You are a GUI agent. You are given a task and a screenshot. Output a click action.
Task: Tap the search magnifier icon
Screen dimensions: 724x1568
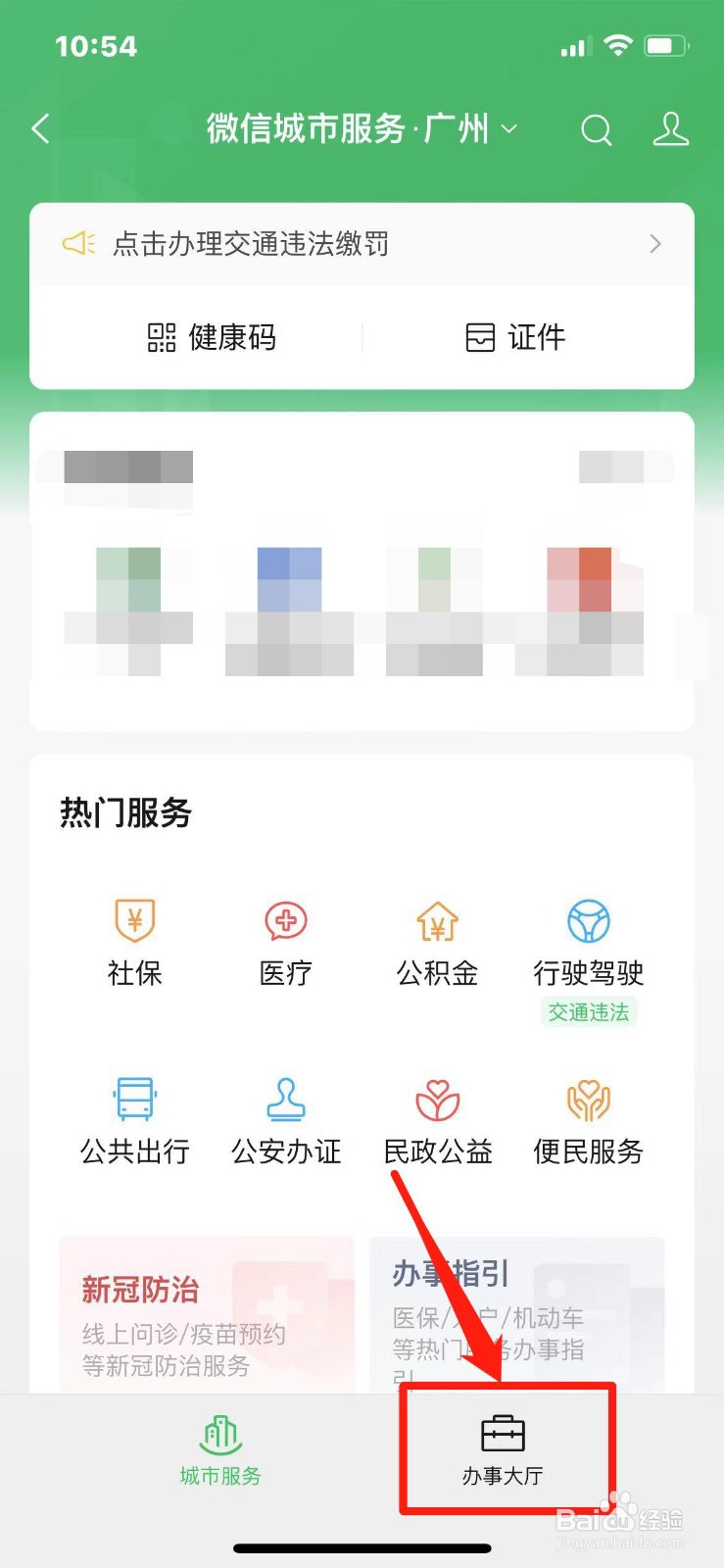(597, 129)
